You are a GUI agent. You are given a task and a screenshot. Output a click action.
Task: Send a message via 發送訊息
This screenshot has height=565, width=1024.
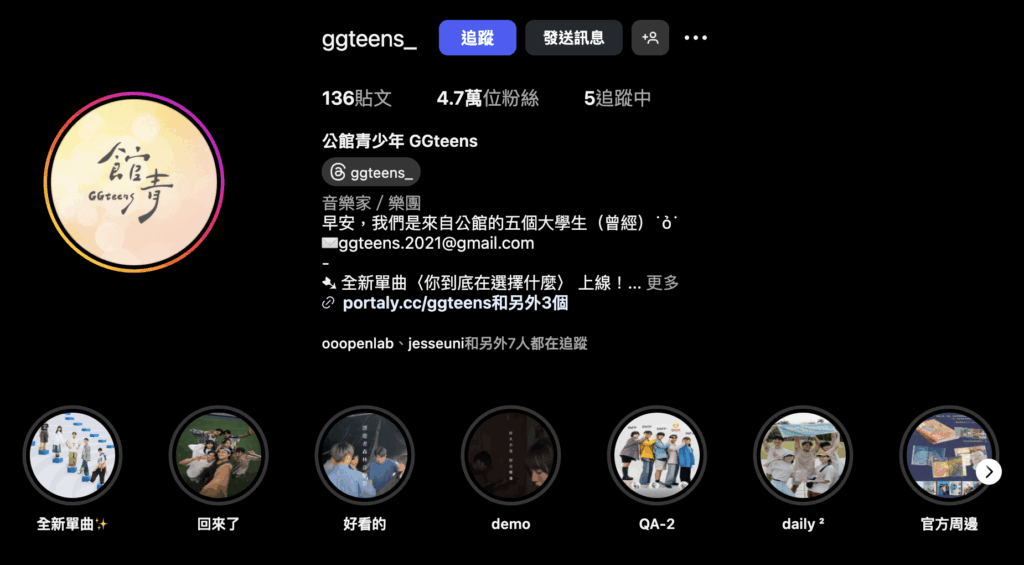574,38
